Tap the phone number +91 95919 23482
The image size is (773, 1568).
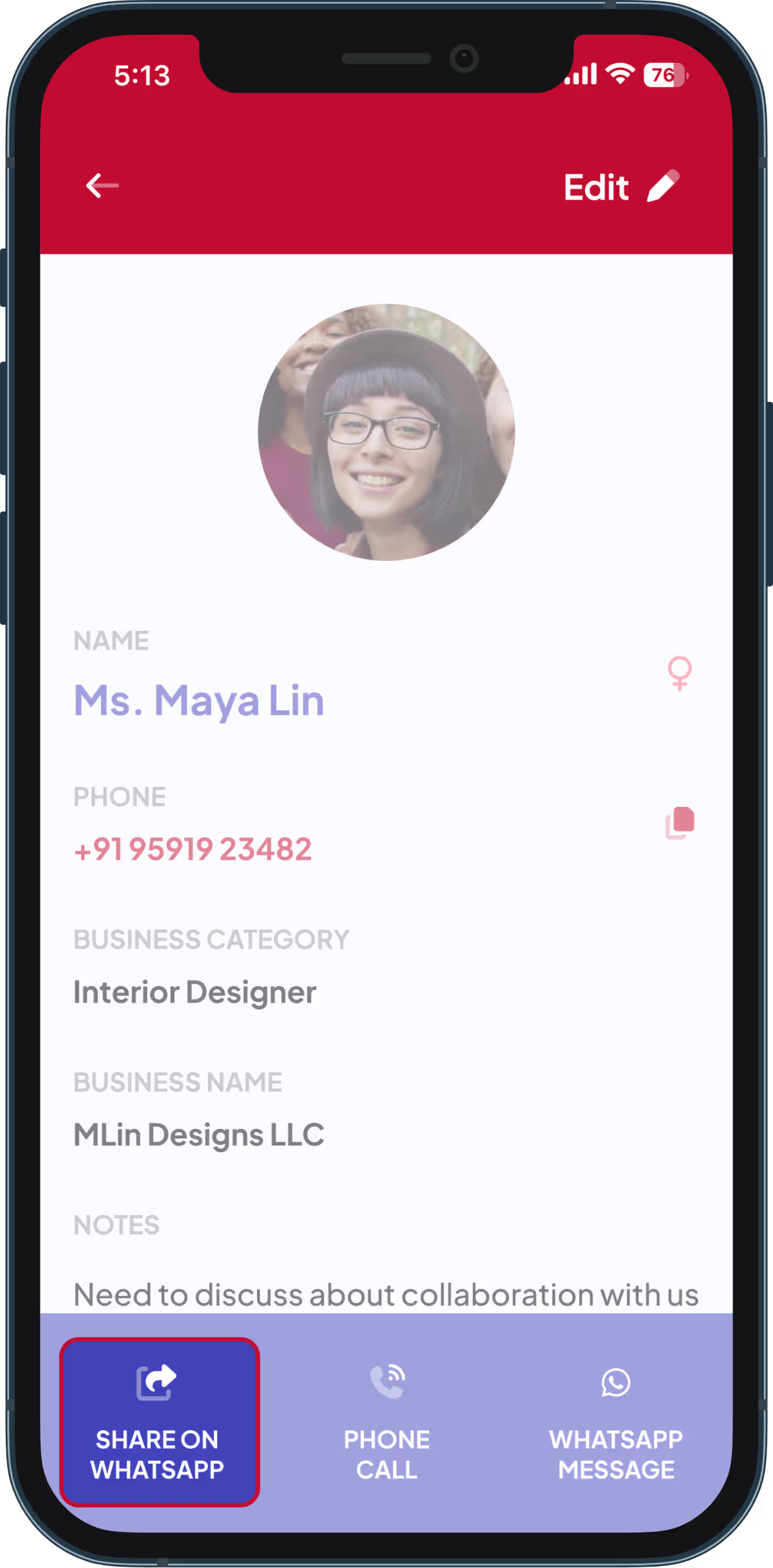[x=193, y=849]
